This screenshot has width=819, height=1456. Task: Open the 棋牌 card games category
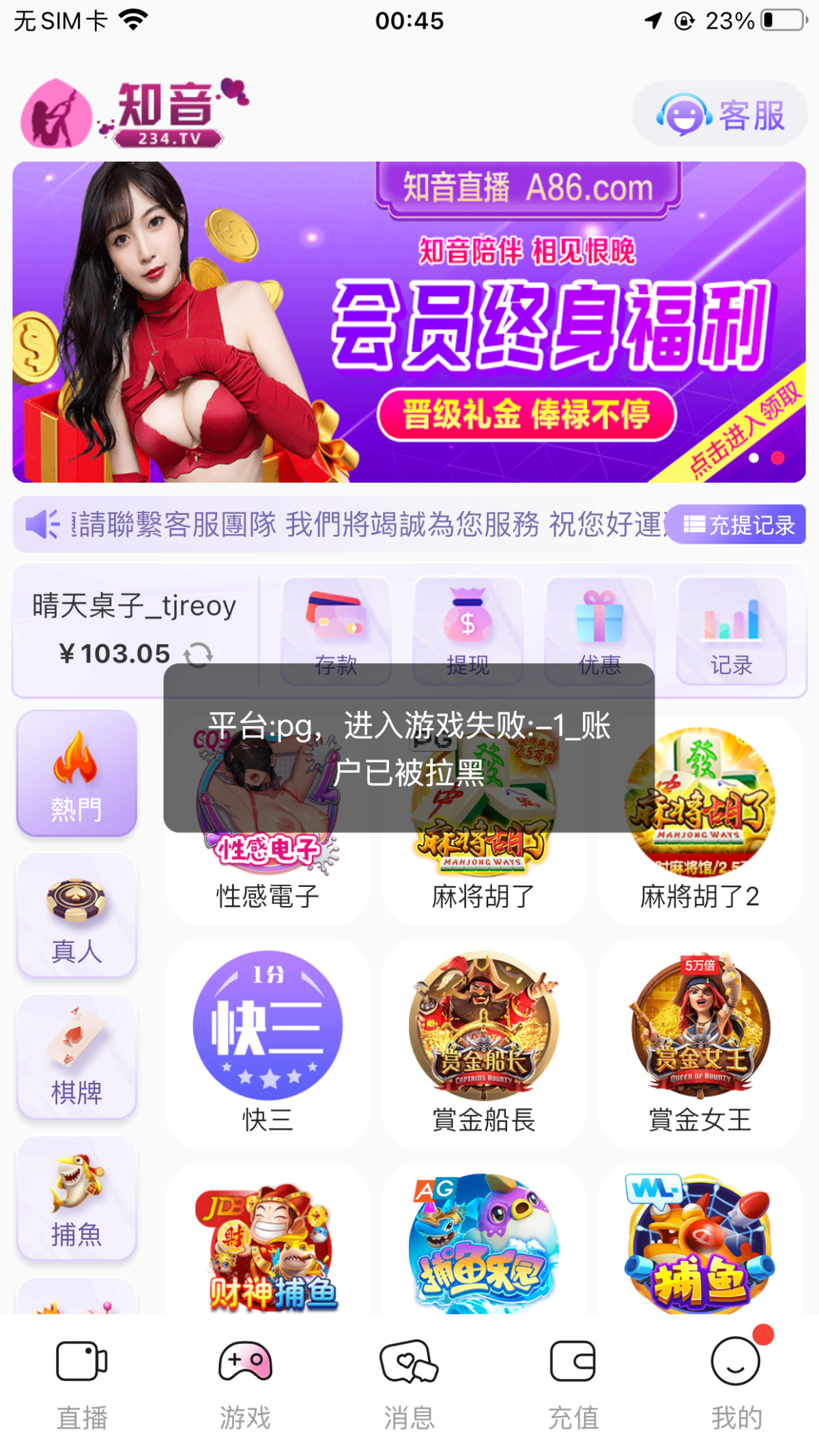tap(76, 1056)
